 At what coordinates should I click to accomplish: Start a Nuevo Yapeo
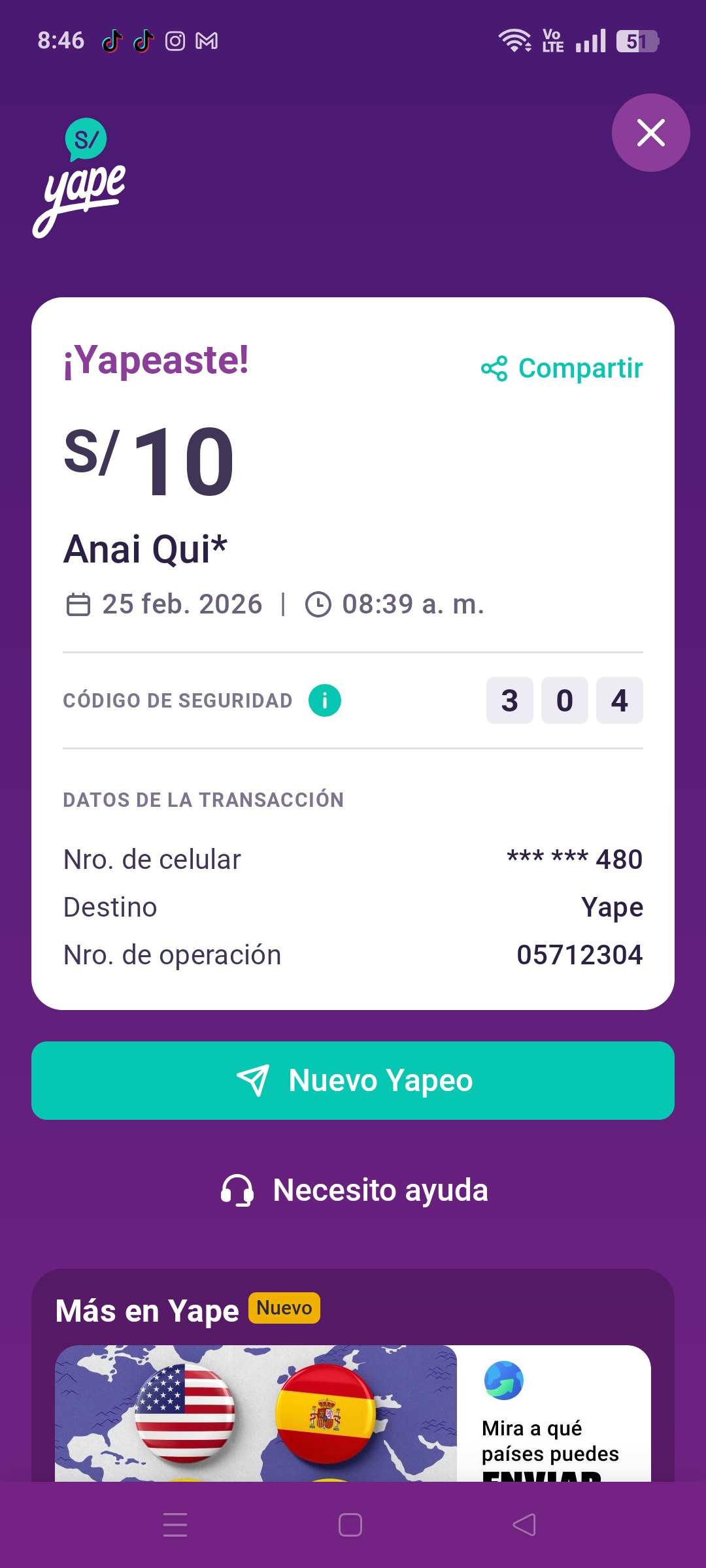[353, 1081]
